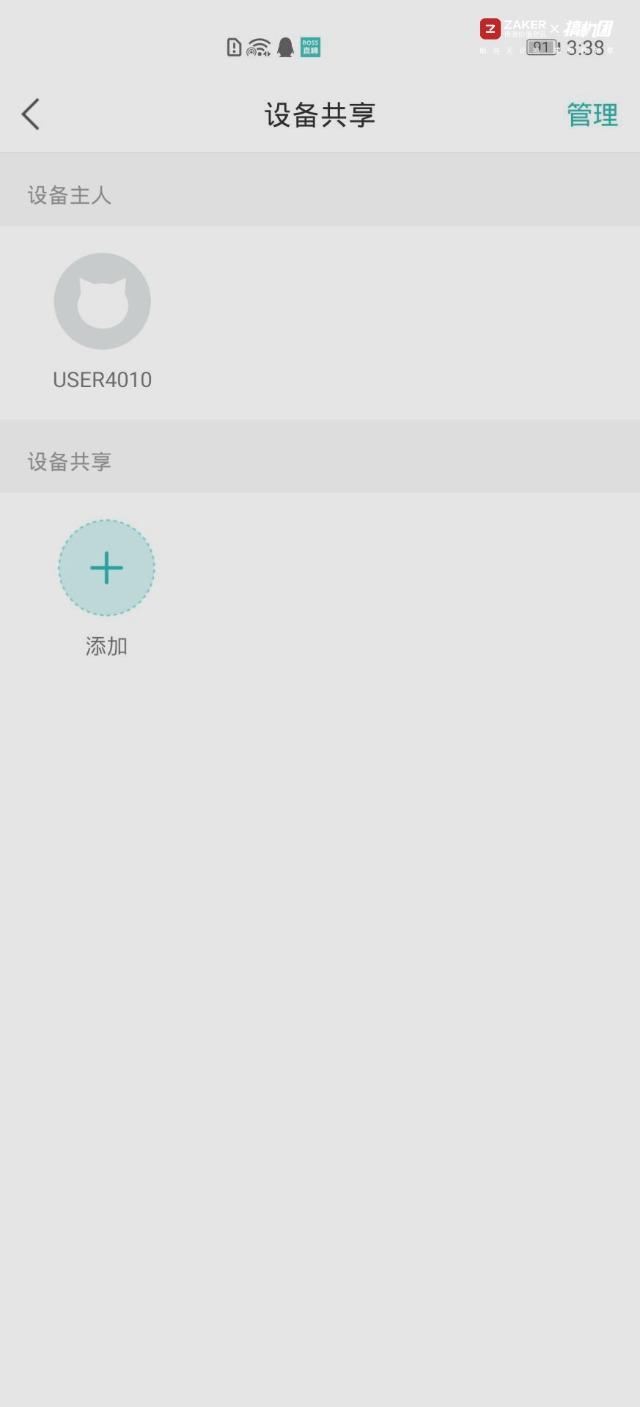
Task: Open 管理 to manage shared users
Action: click(592, 115)
